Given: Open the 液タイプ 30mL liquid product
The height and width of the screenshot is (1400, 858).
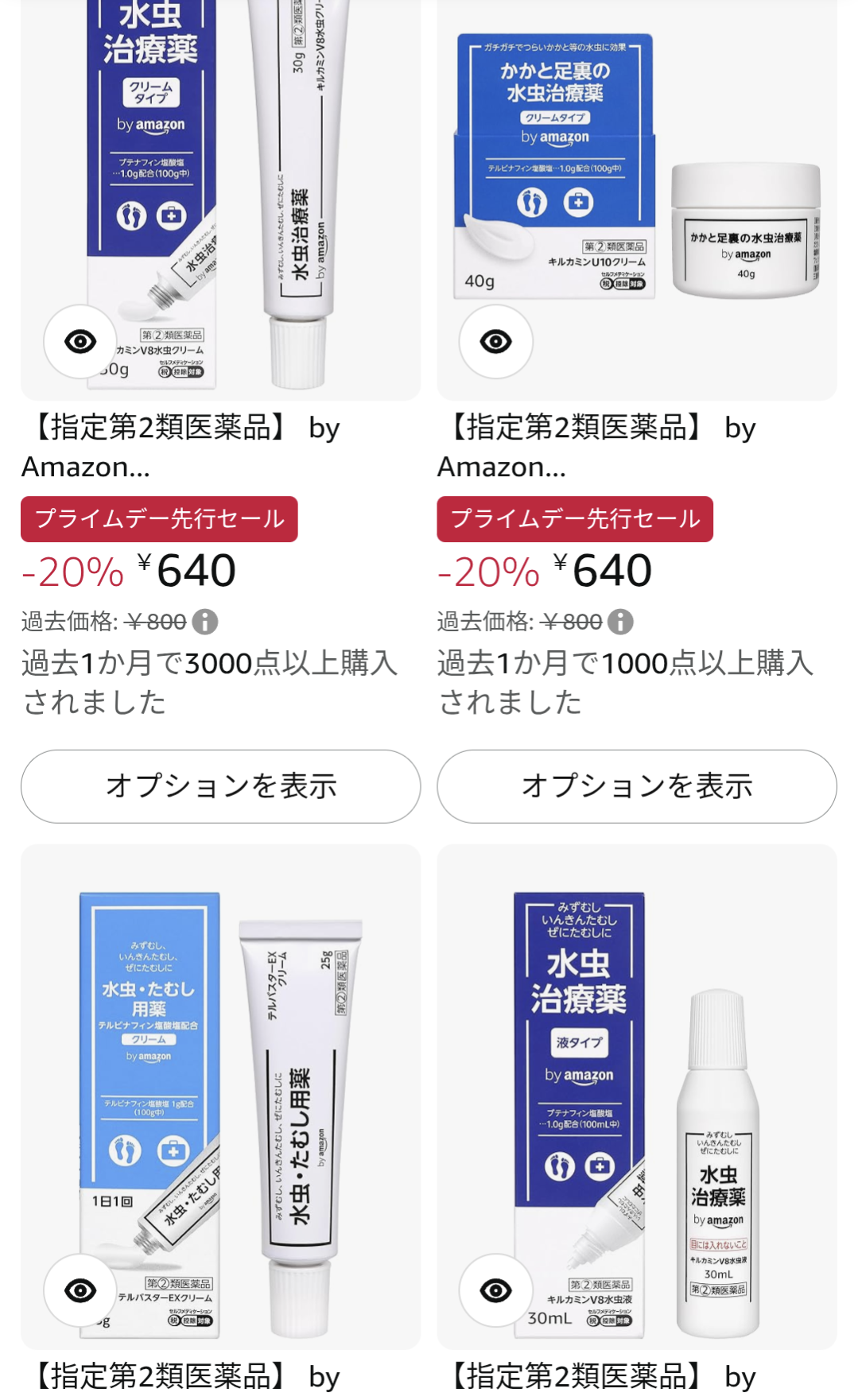Looking at the screenshot, I should (637, 1096).
